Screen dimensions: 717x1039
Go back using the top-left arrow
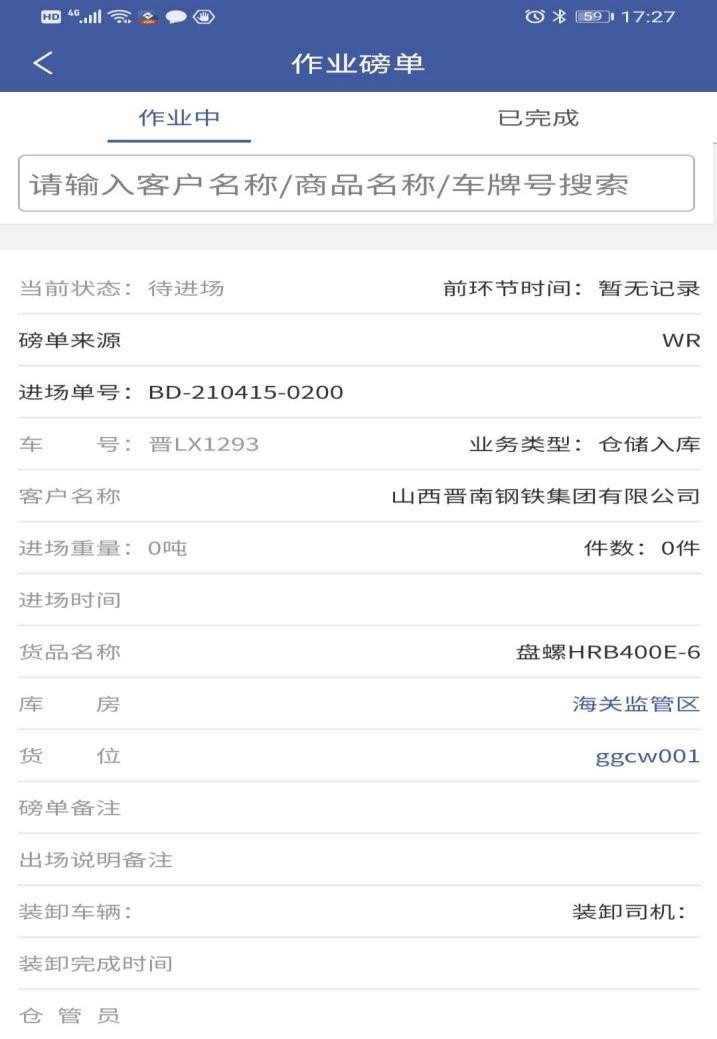coord(42,64)
